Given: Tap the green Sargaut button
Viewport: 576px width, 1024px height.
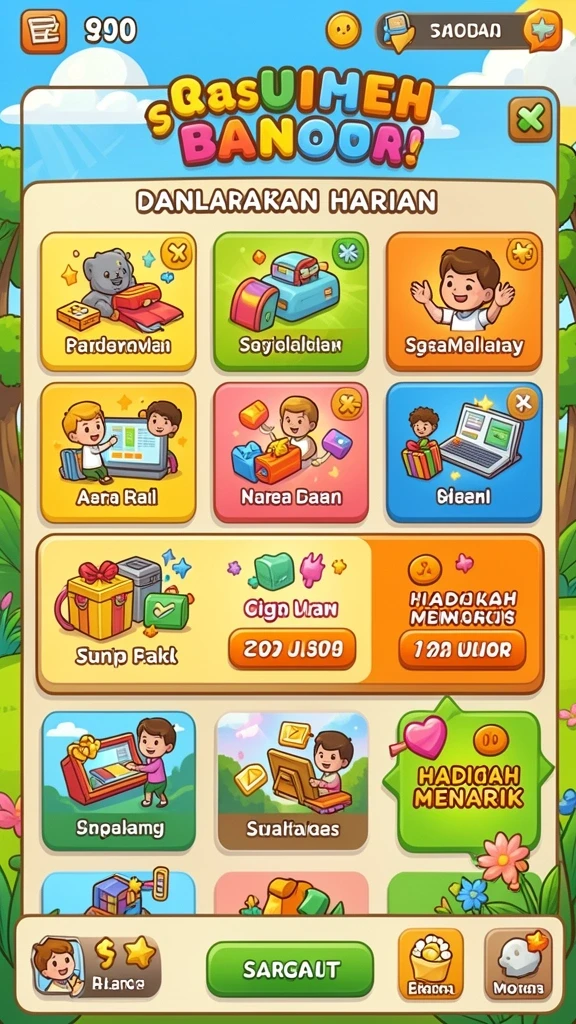Looking at the screenshot, I should 290,969.
